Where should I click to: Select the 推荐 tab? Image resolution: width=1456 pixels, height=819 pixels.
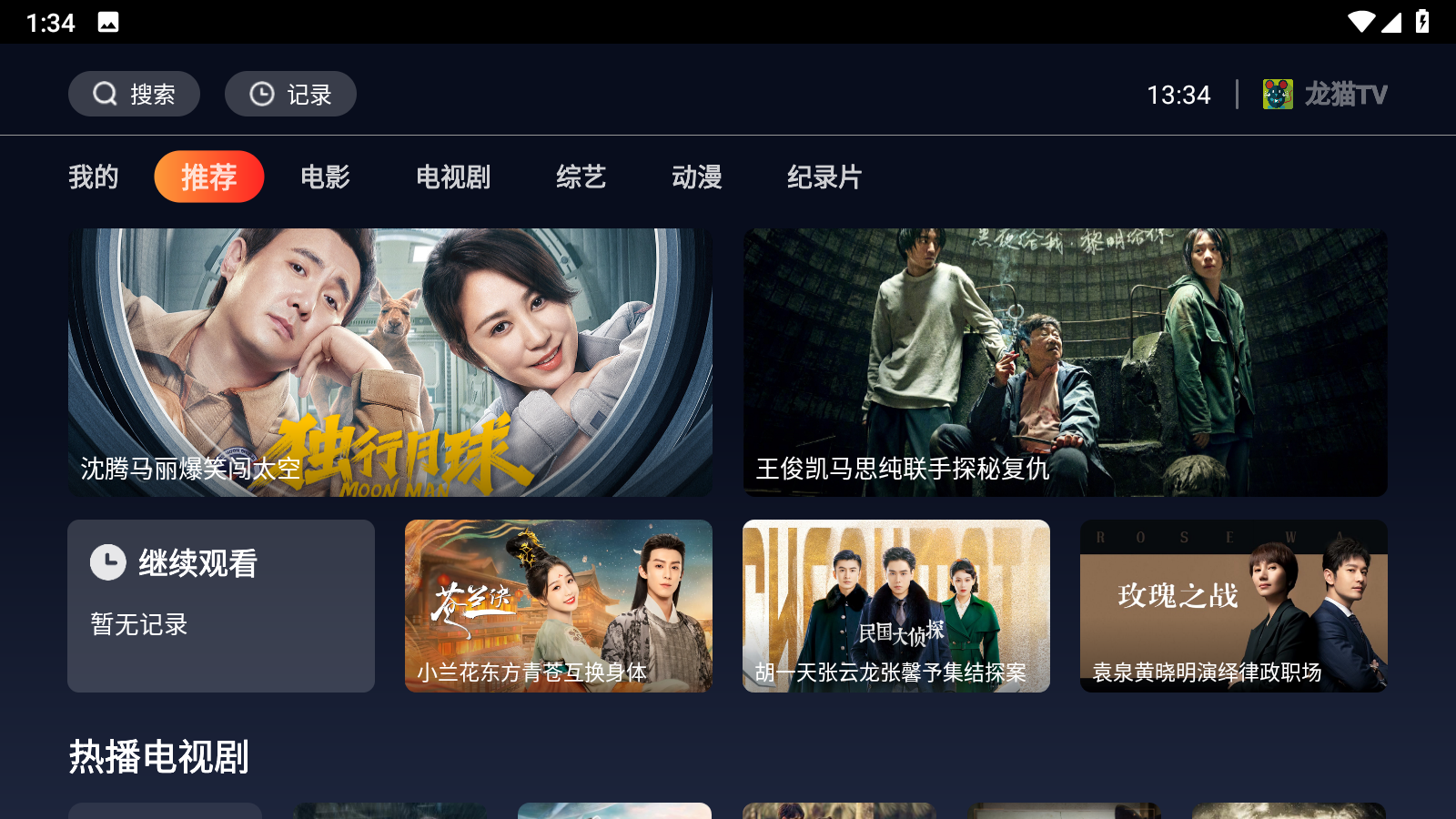[x=209, y=177]
